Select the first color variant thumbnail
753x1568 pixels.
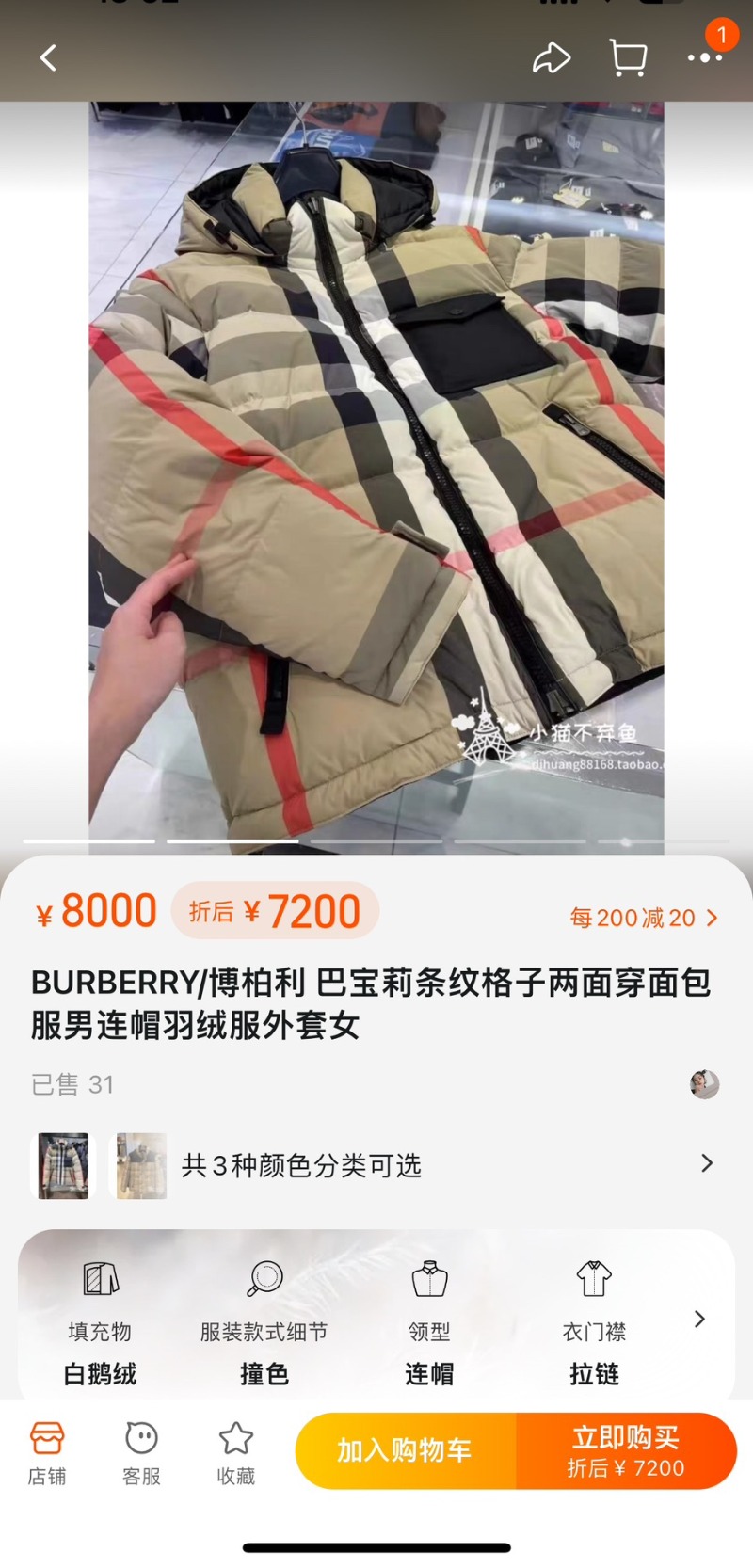63,1165
